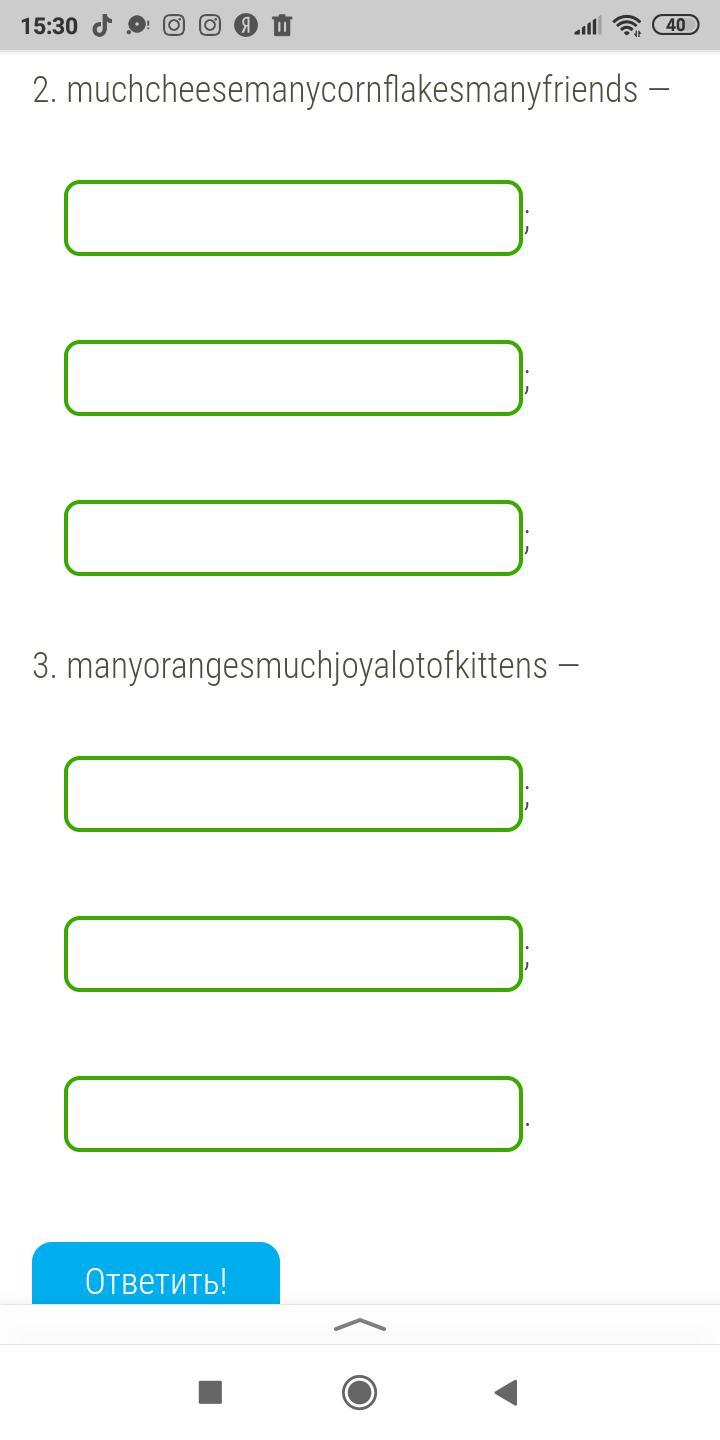Open recent apps with the square button
The image size is (720, 1440).
[210, 1392]
